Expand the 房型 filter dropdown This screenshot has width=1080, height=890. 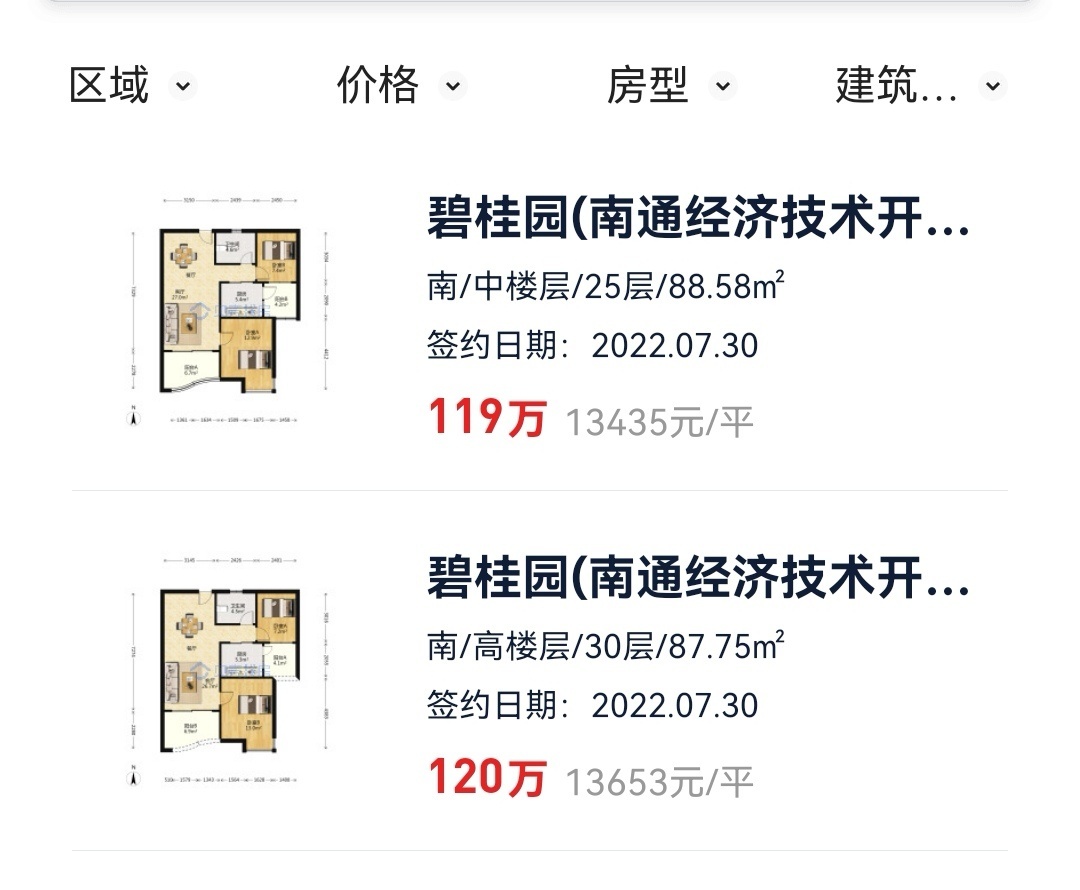[670, 86]
